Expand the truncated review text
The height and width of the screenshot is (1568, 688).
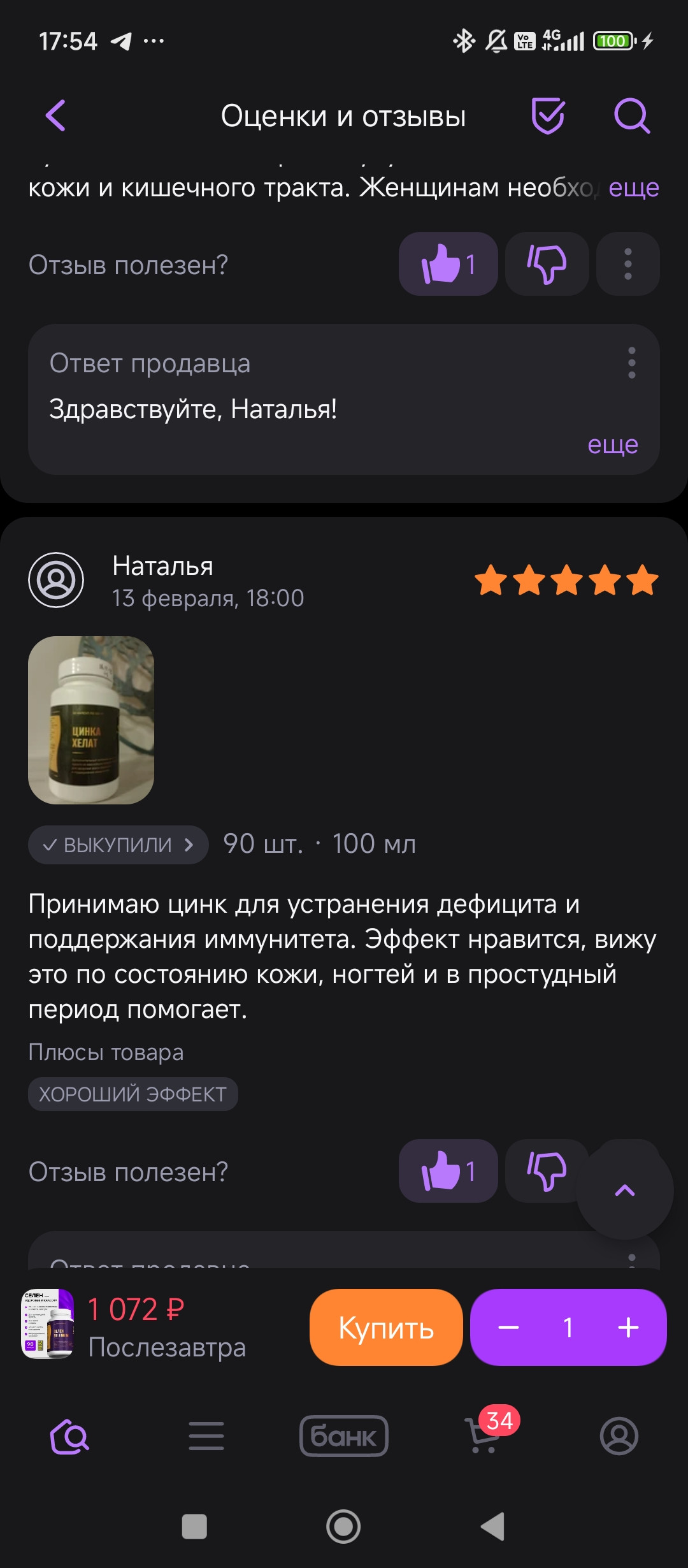tap(633, 188)
